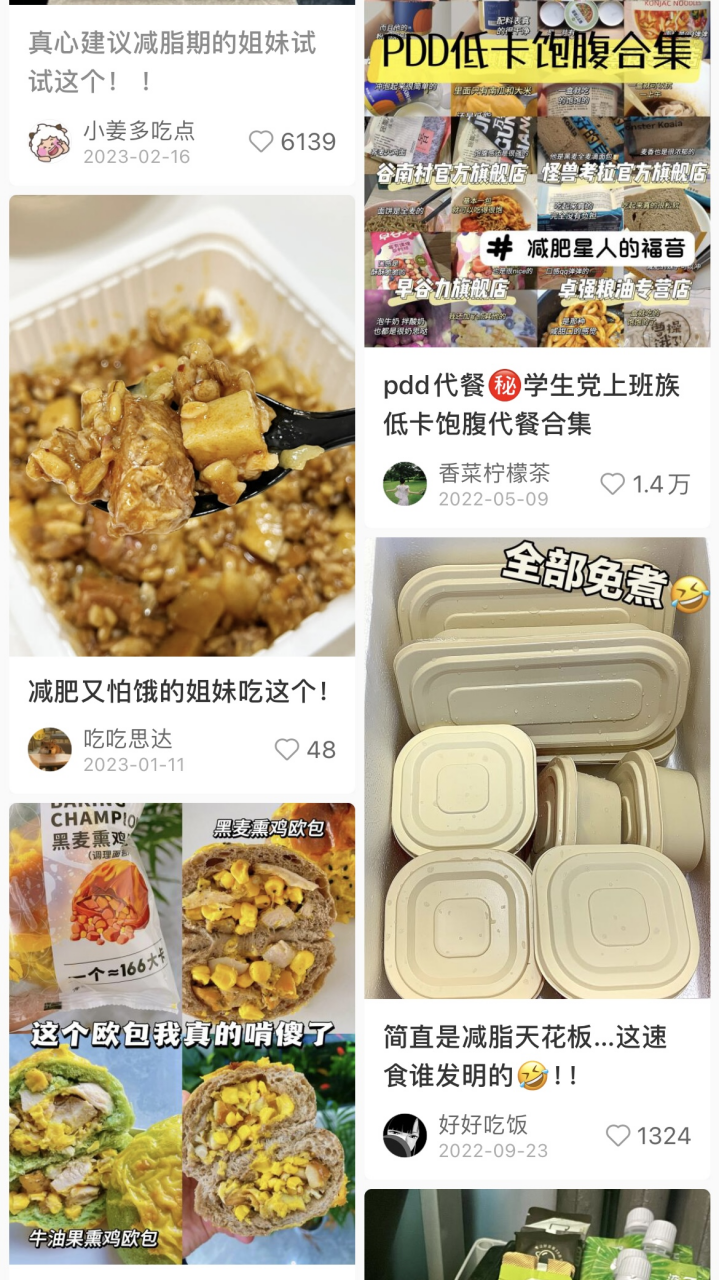Open post title pdd代餐学生党上班族低卡饱腹代餐合集
719x1280 pixels.
click(x=531, y=404)
